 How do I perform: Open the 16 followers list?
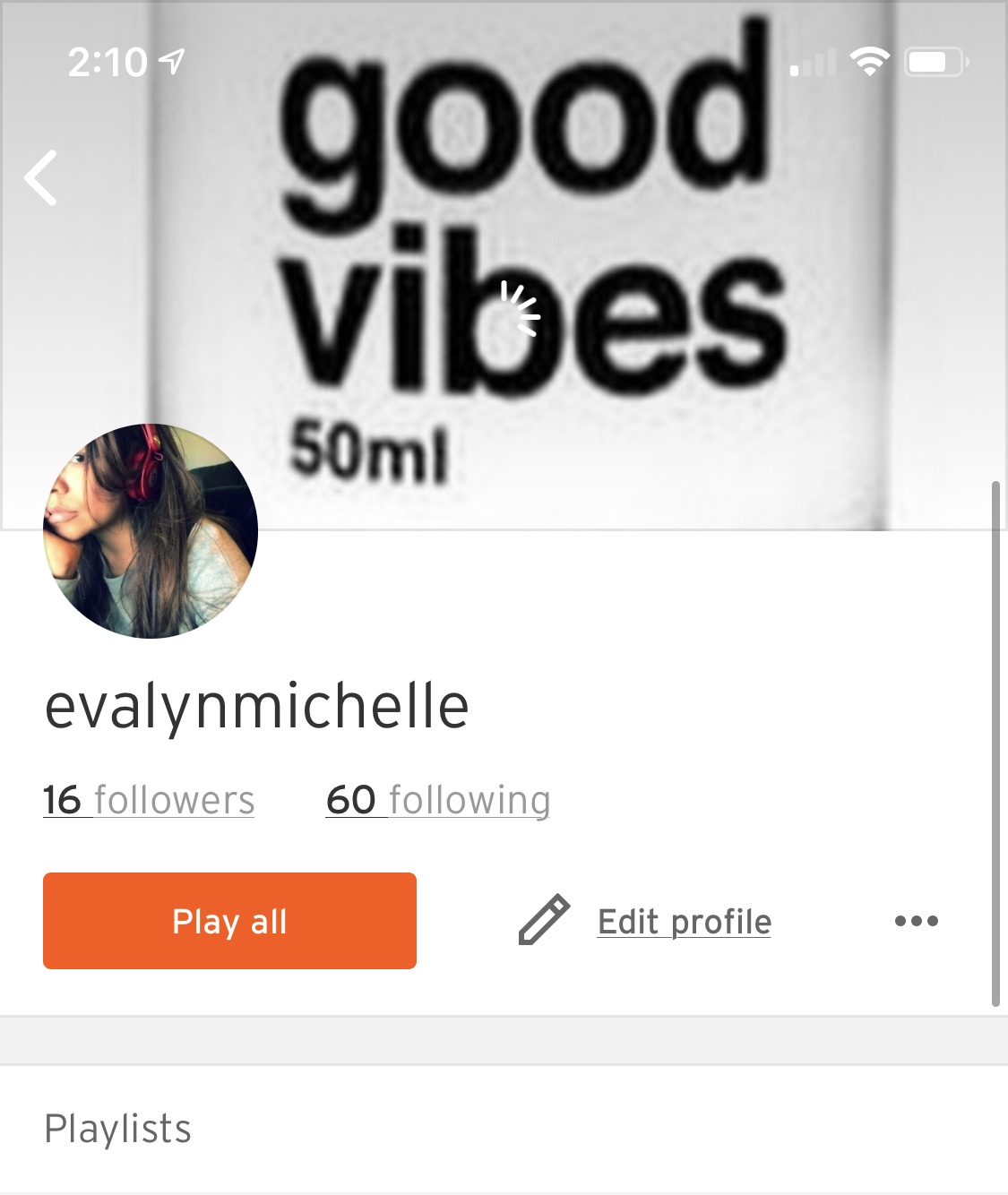(x=149, y=800)
